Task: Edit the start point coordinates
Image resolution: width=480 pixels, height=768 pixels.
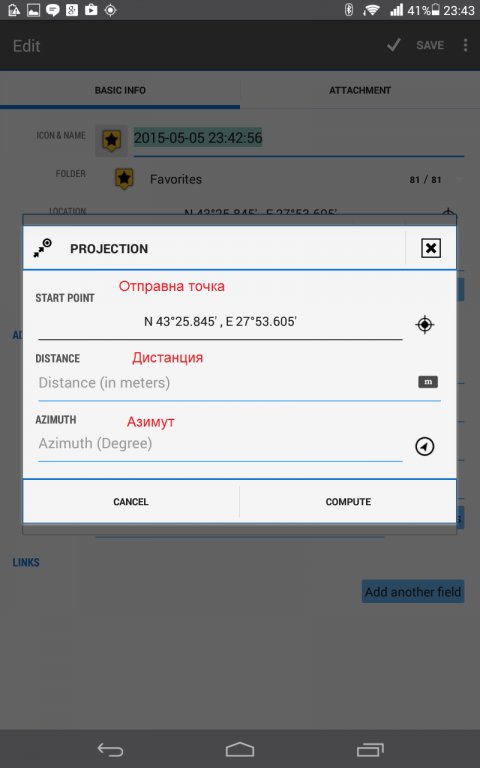Action: click(220, 322)
